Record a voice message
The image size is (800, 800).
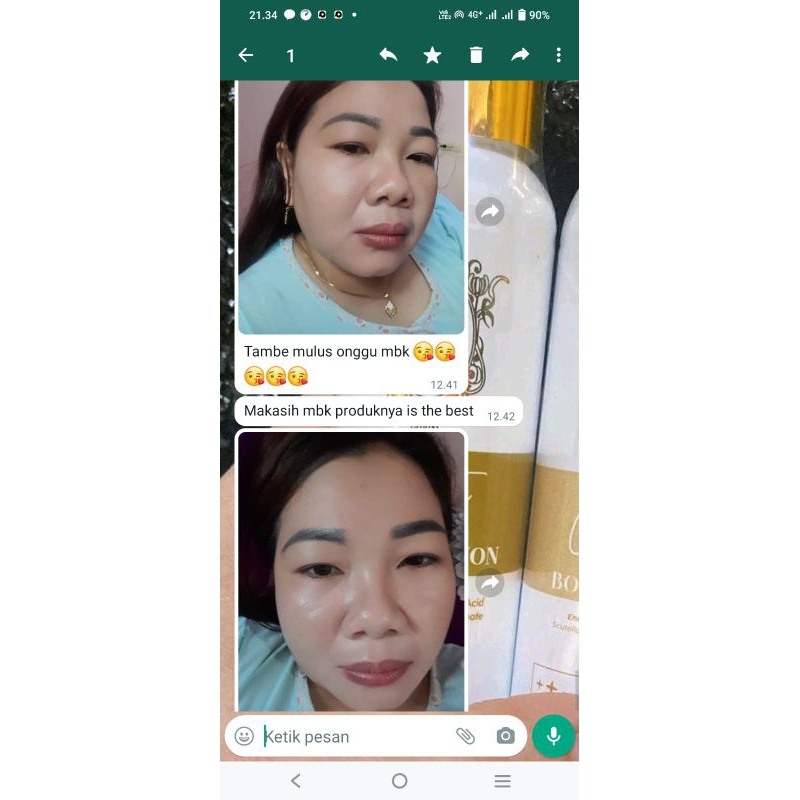(553, 737)
